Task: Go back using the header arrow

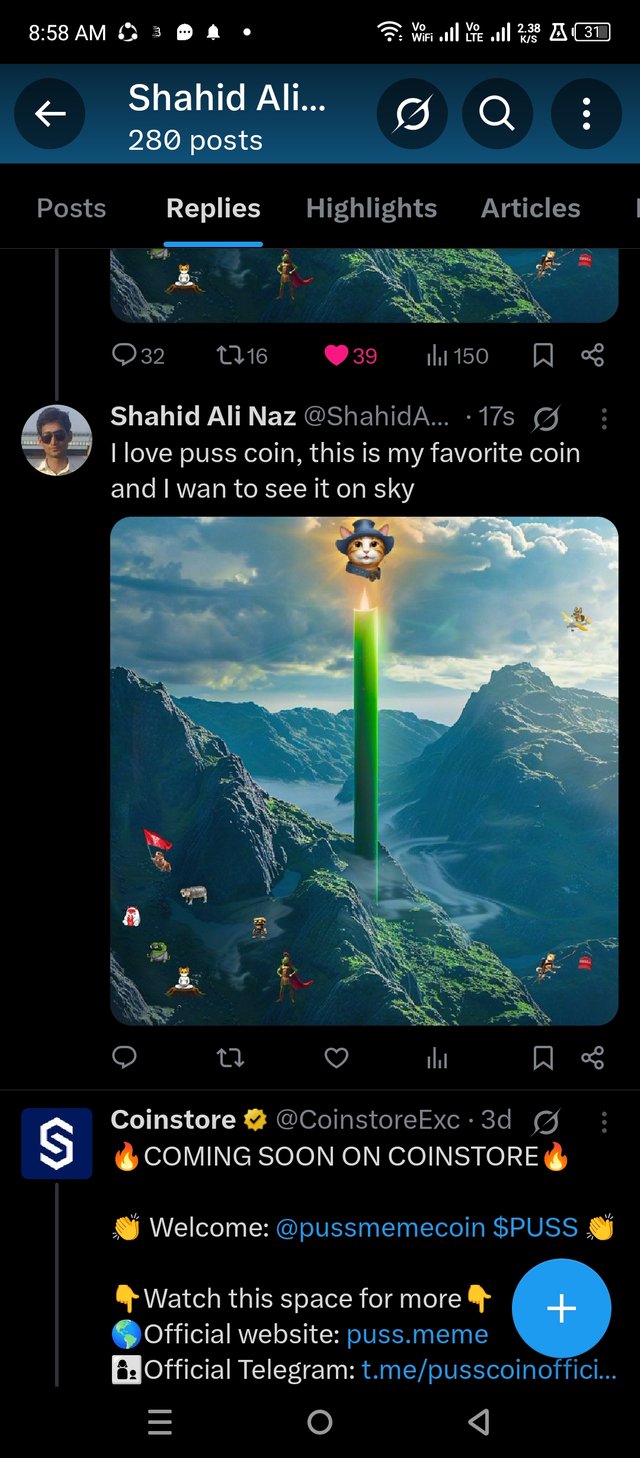Action: pos(50,115)
